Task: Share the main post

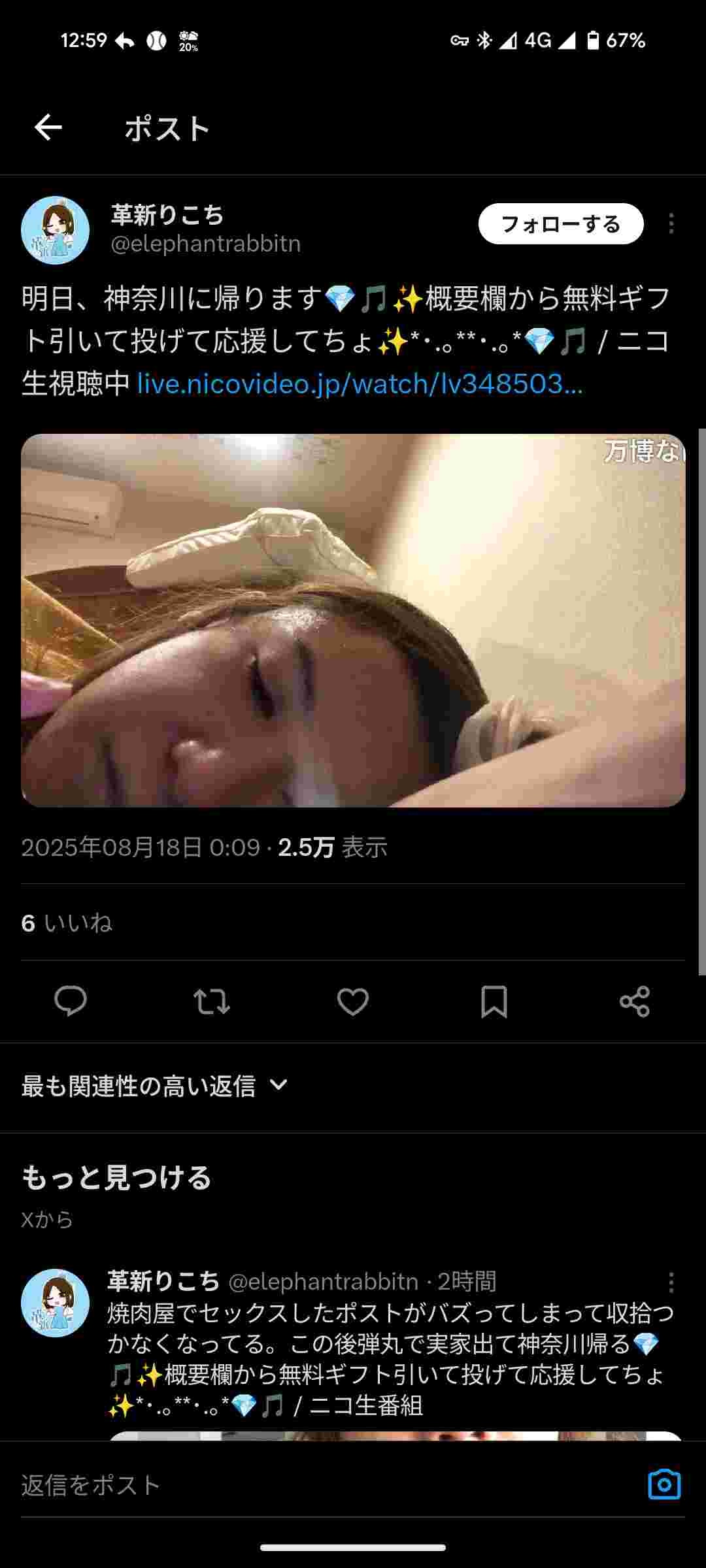Action: pyautogui.click(x=634, y=1001)
